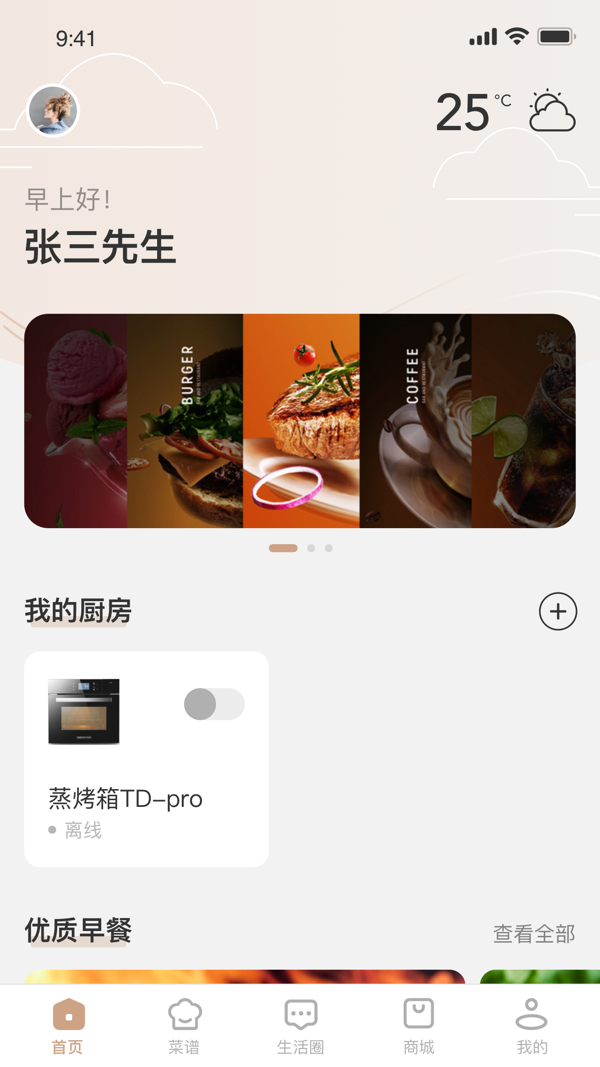Switch to the 首页 tab

[x=68, y=1026]
